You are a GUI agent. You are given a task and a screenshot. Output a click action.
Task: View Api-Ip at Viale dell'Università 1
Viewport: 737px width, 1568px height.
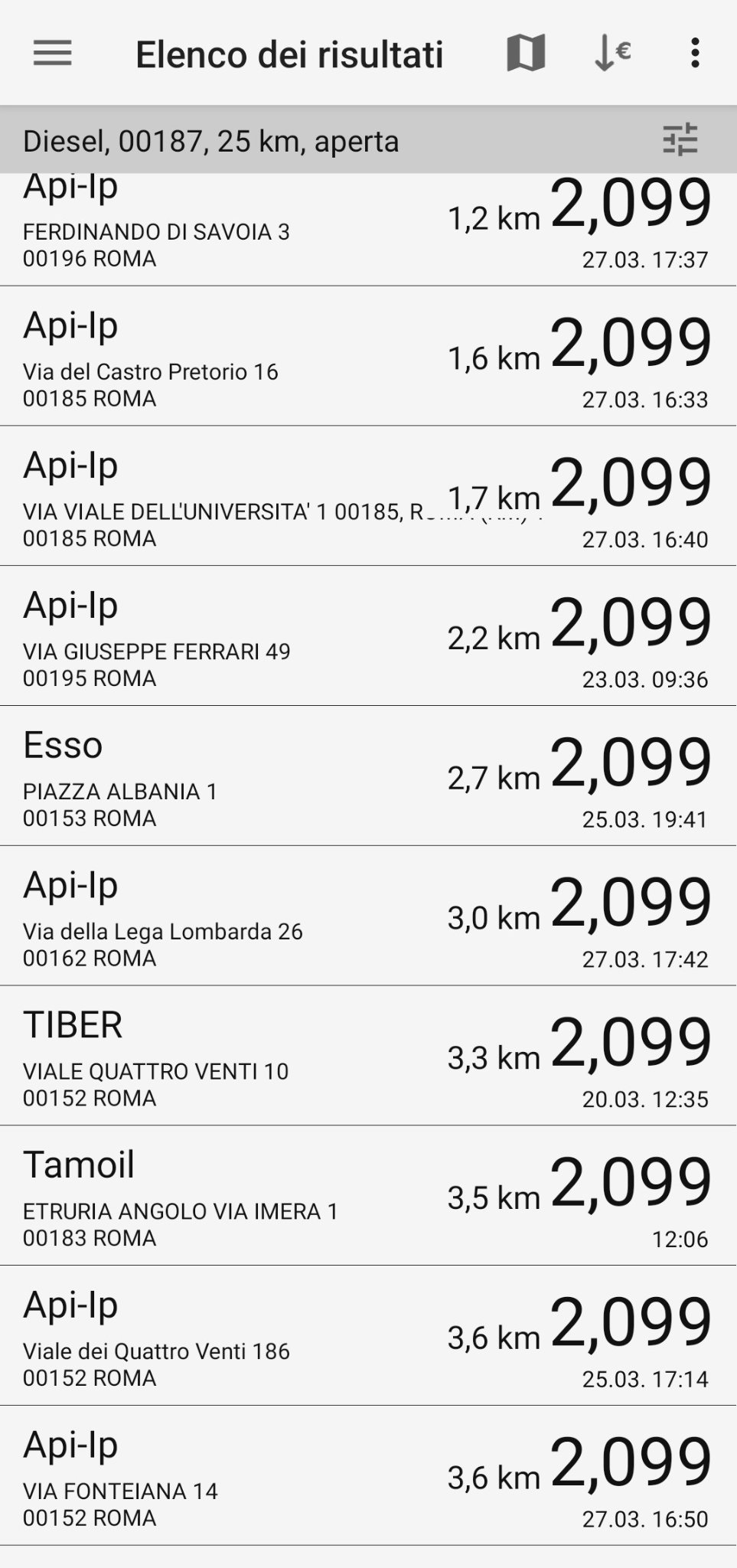(x=367, y=496)
